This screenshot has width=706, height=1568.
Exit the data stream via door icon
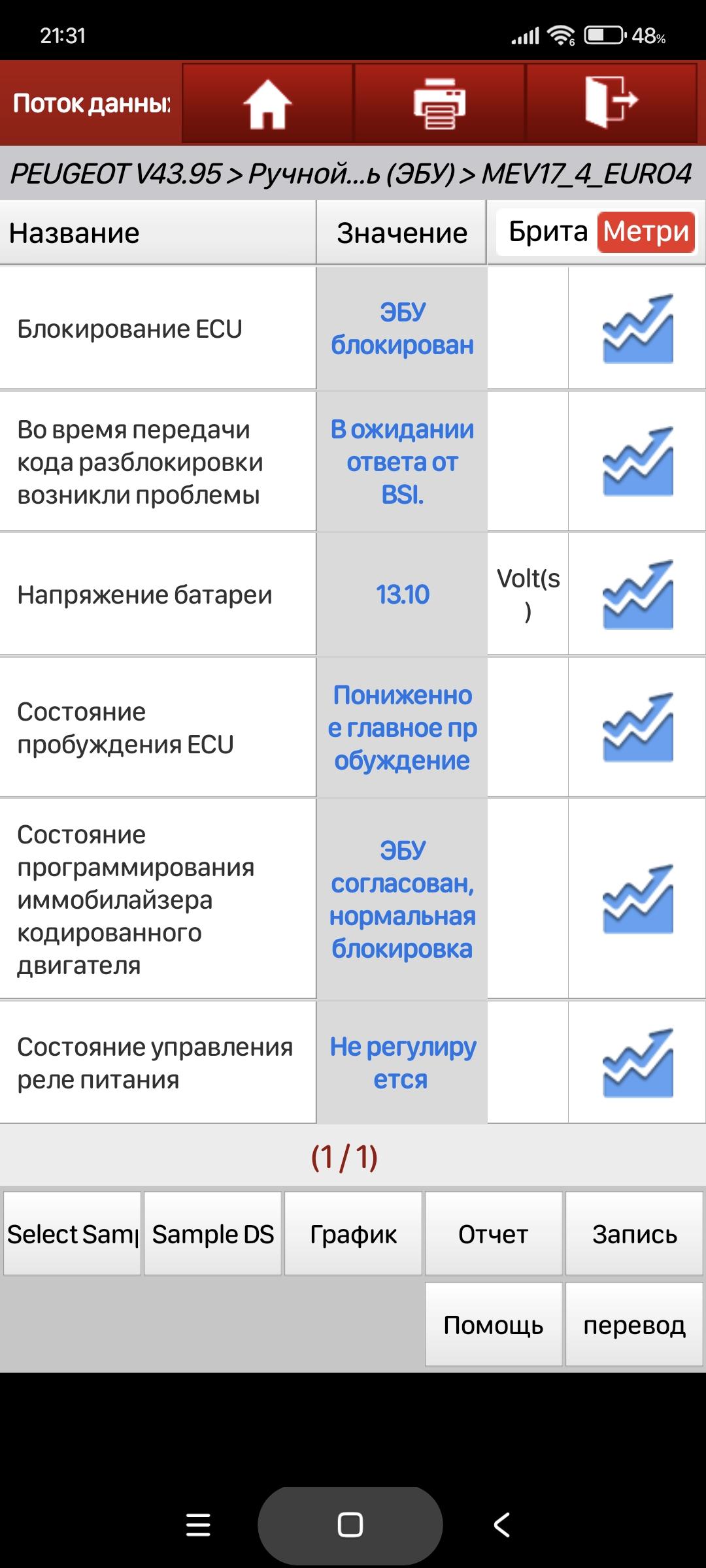611,103
